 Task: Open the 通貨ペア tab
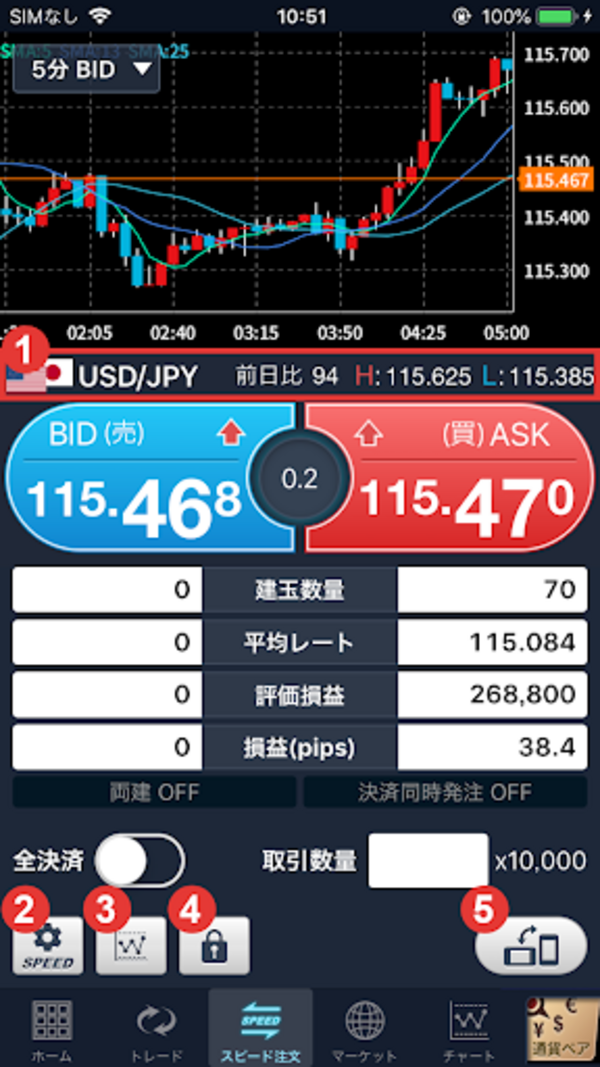coord(562,1028)
